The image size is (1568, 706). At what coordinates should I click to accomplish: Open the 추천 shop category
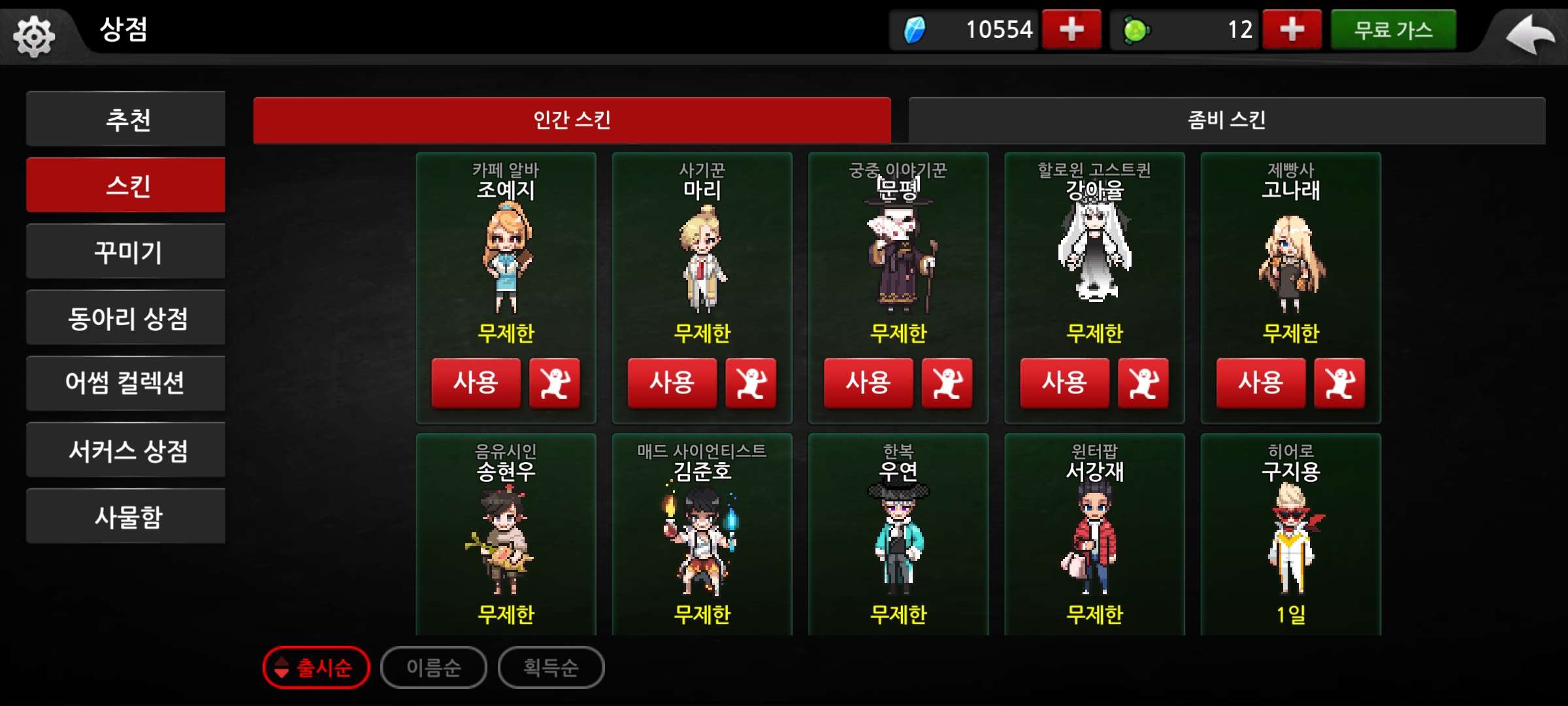coord(126,120)
